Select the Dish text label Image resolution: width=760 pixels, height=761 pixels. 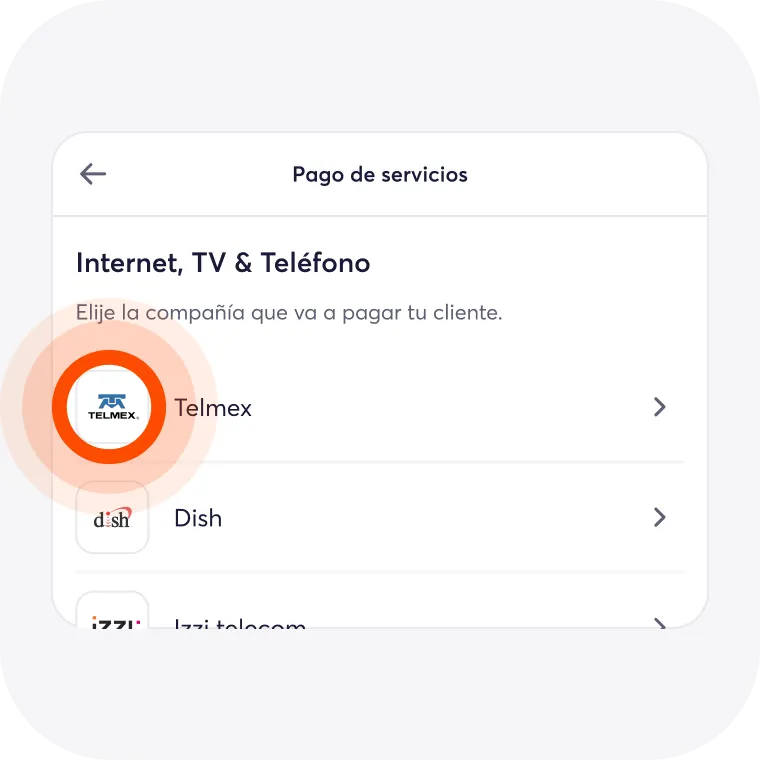click(x=197, y=517)
